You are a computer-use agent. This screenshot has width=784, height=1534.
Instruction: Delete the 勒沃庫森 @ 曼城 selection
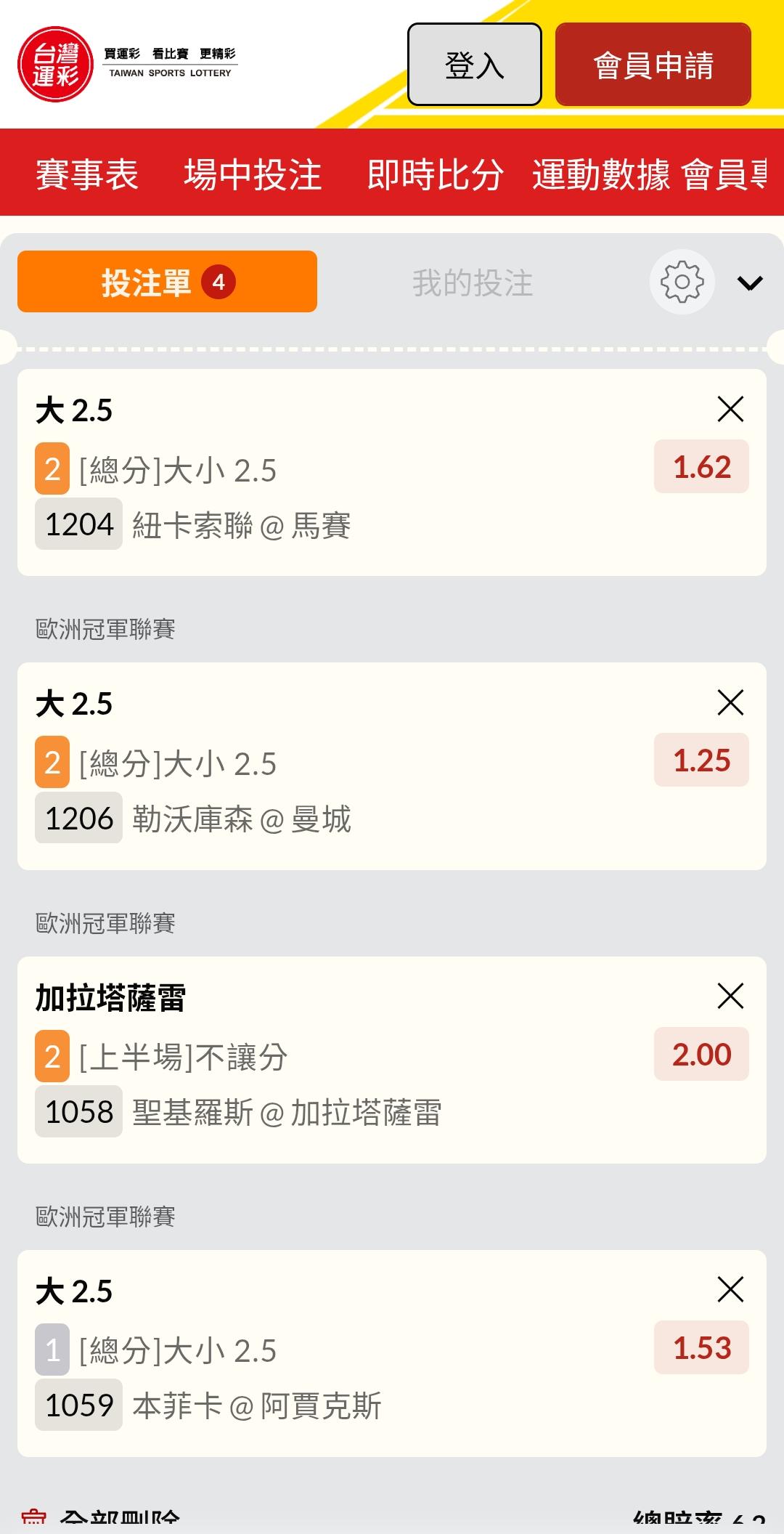(730, 702)
